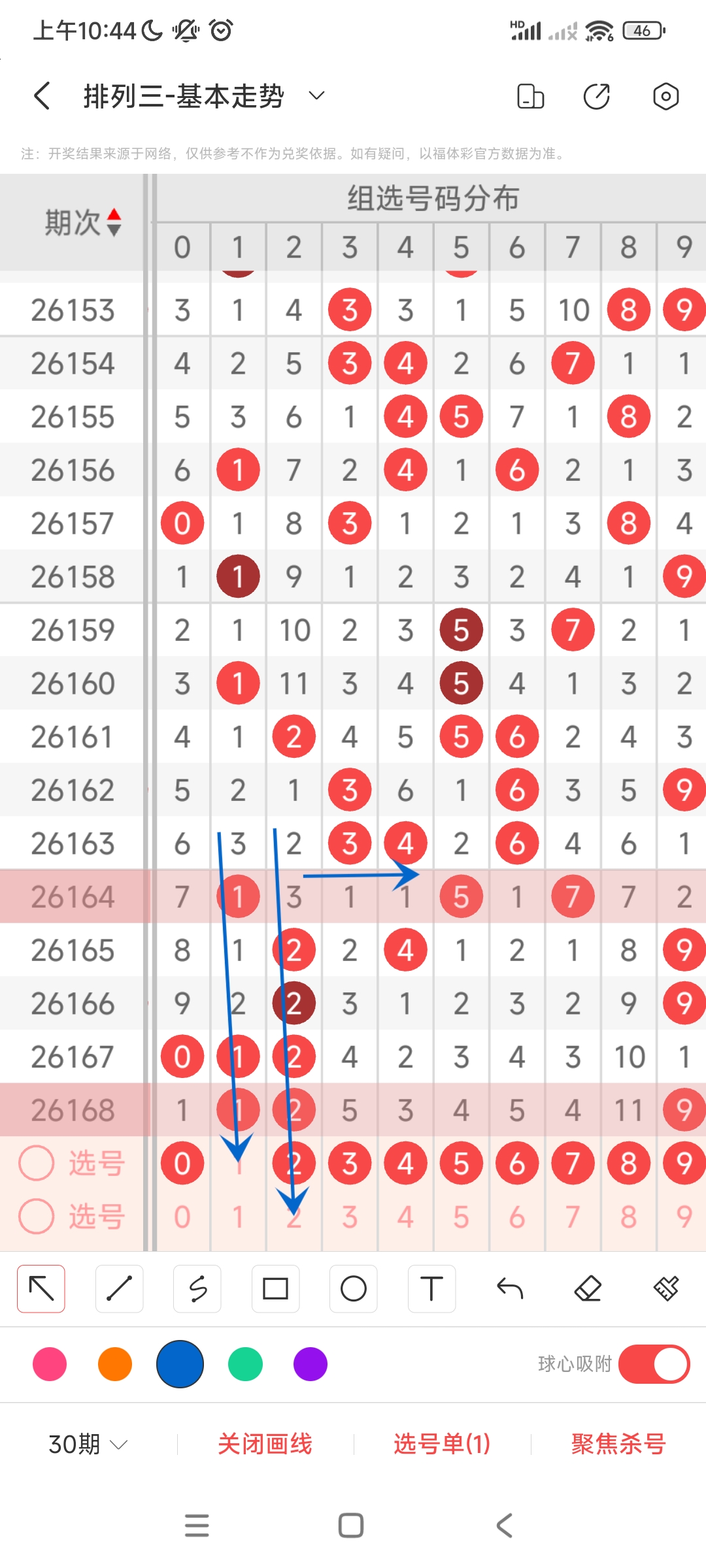Open the settings hexagon icon
The image size is (706, 1568).
665,96
